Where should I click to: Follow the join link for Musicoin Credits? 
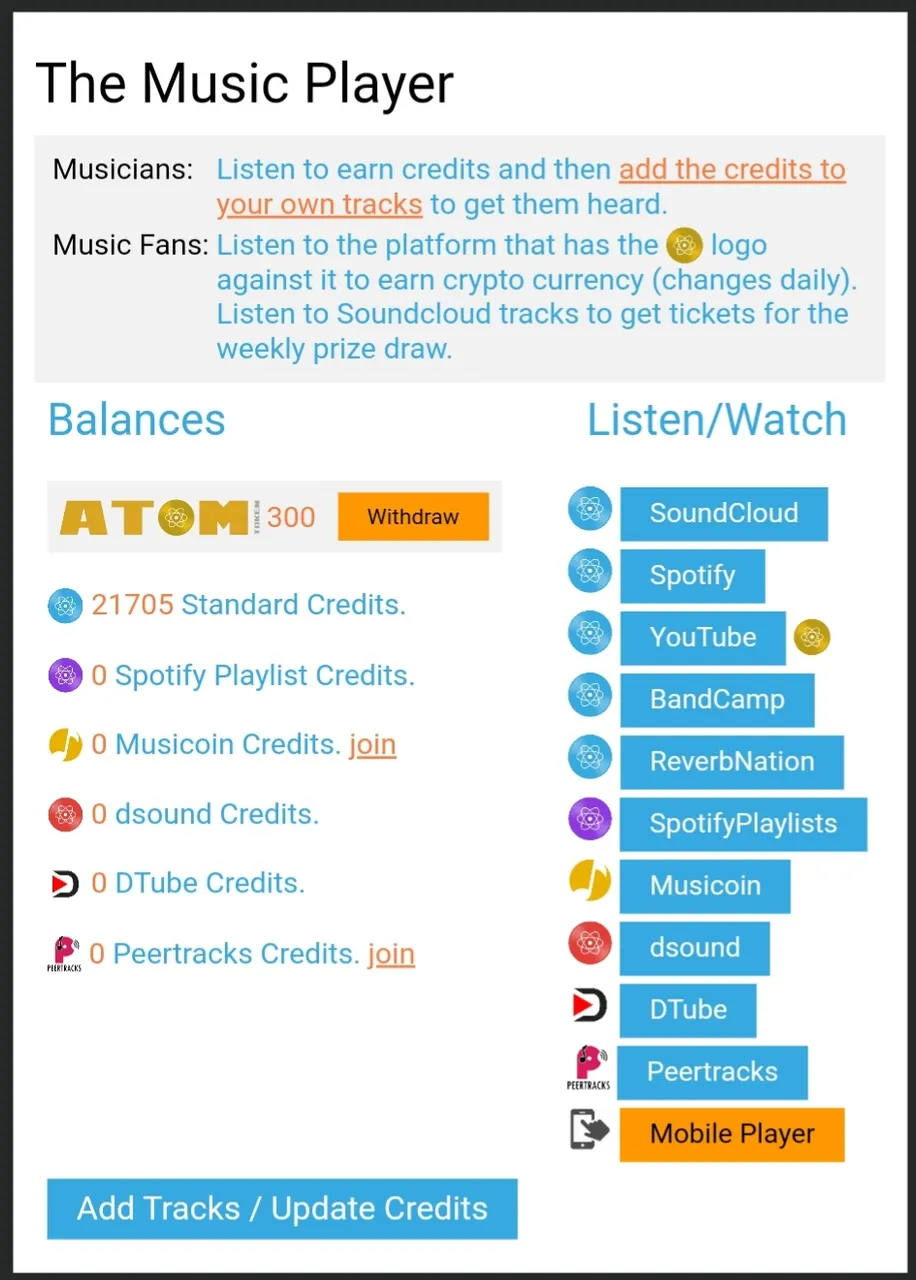click(x=372, y=745)
